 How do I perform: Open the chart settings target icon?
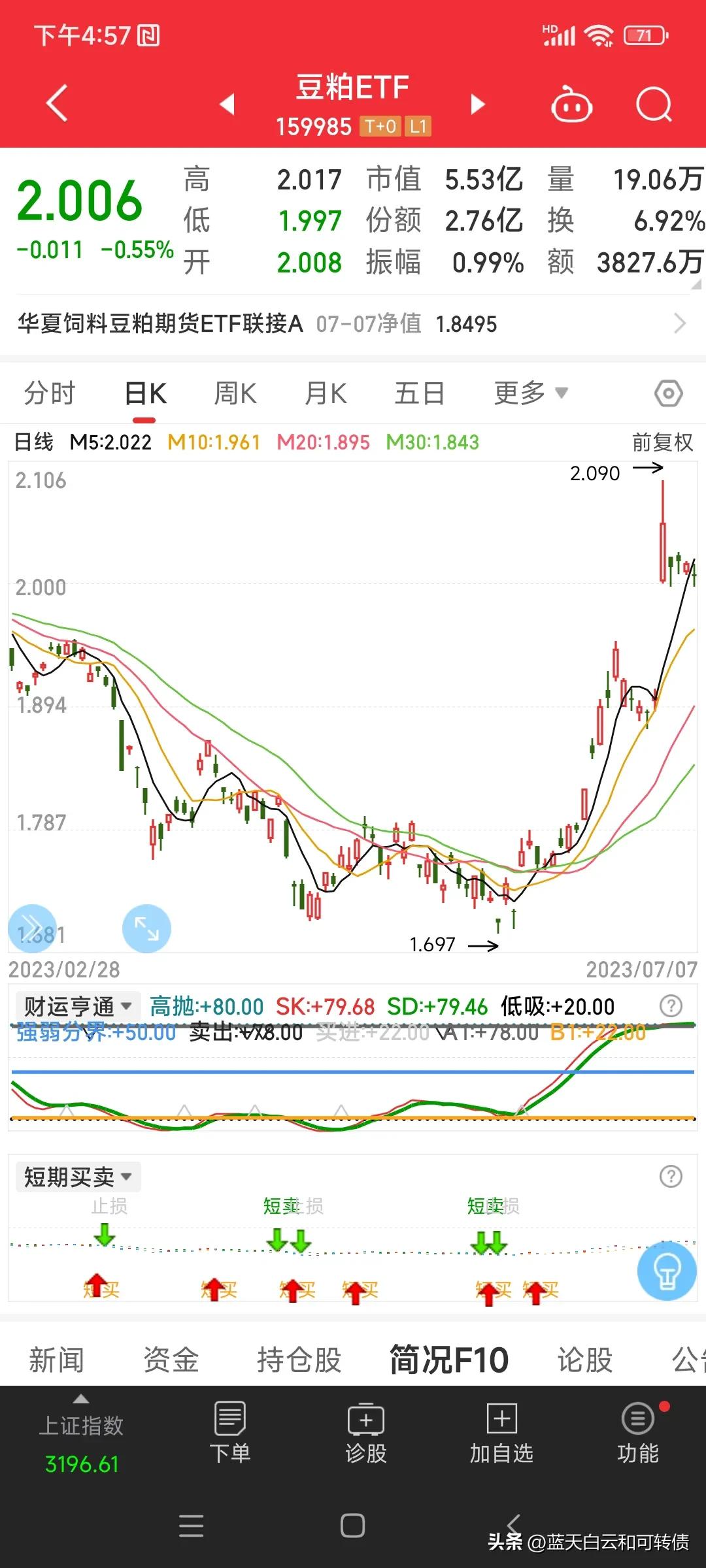(667, 393)
